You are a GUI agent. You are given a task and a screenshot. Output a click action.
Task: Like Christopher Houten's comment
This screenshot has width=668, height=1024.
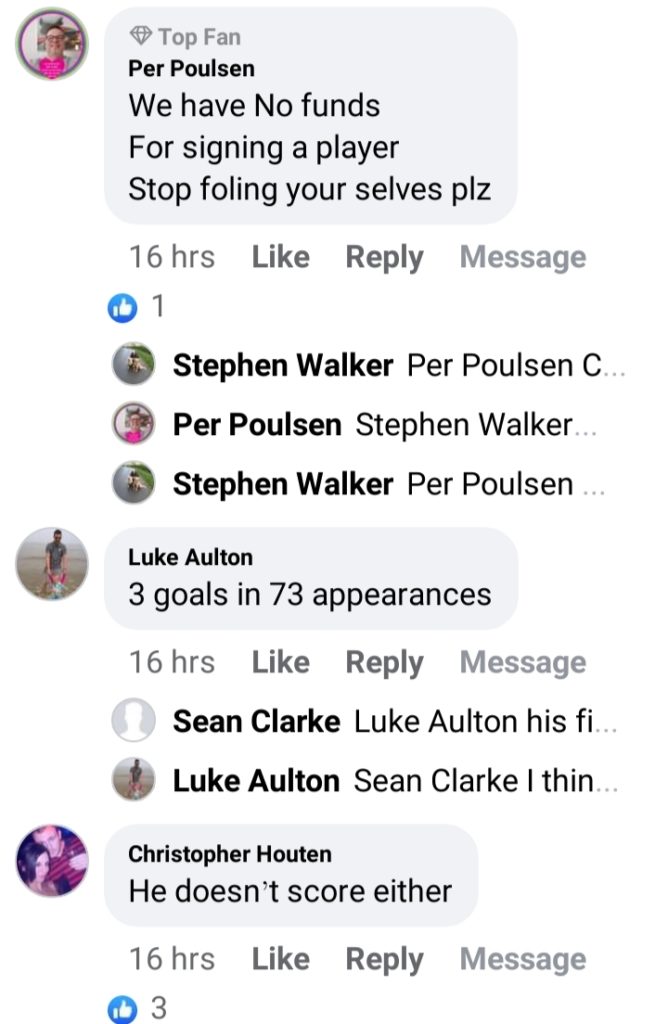click(x=280, y=959)
